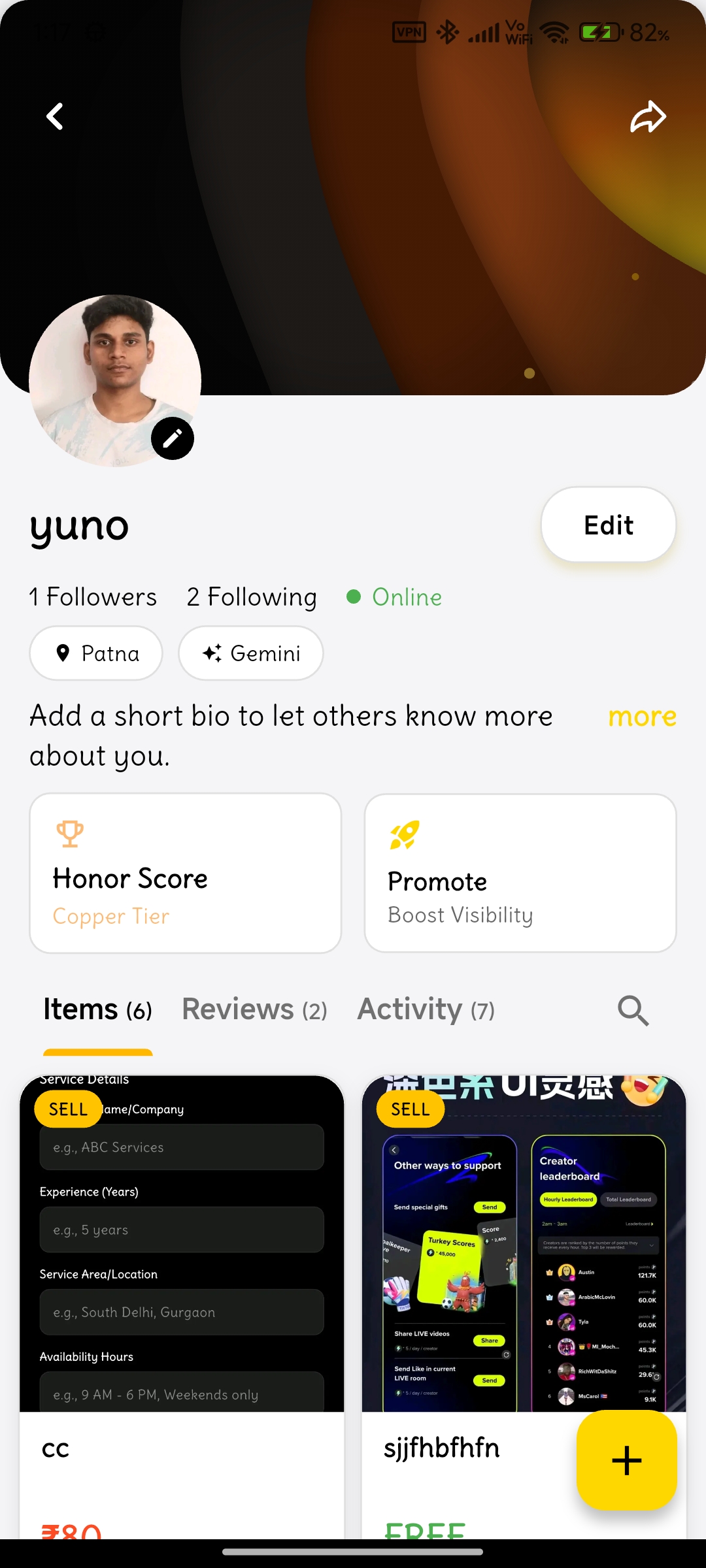This screenshot has width=706, height=1568.
Task: Expand the bio with the more link
Action: 642,716
